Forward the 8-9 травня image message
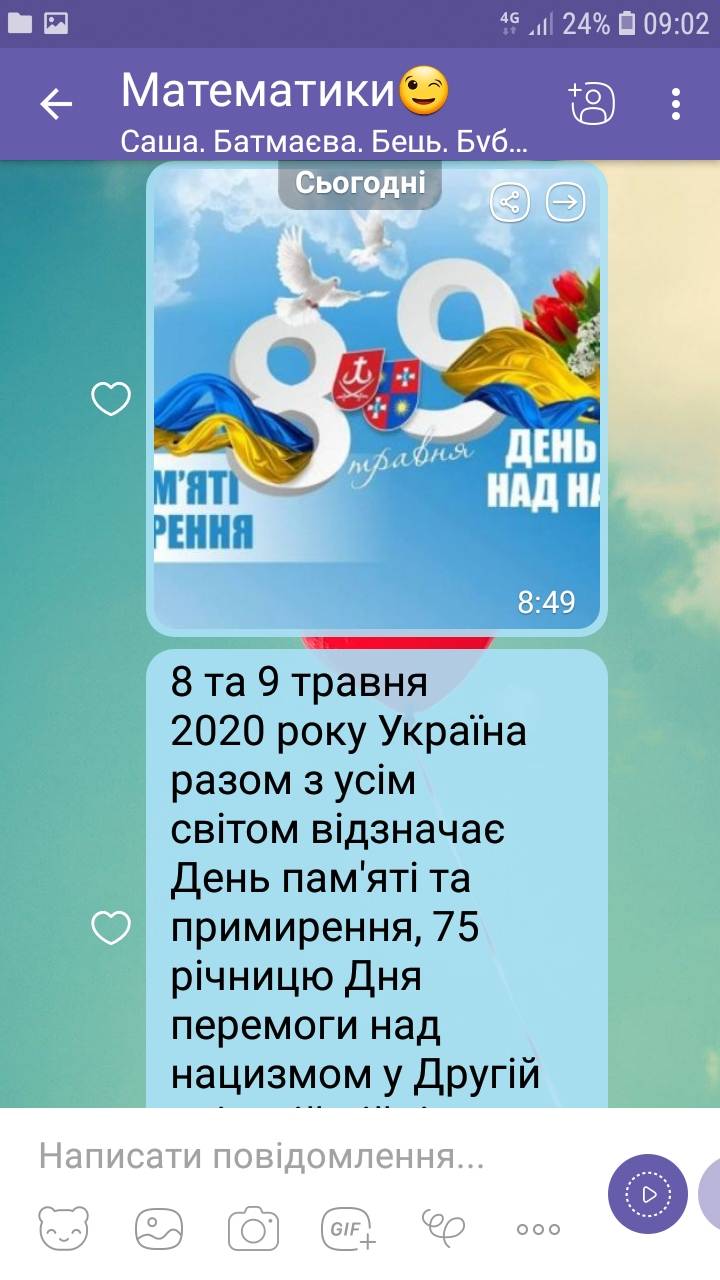 [x=565, y=203]
